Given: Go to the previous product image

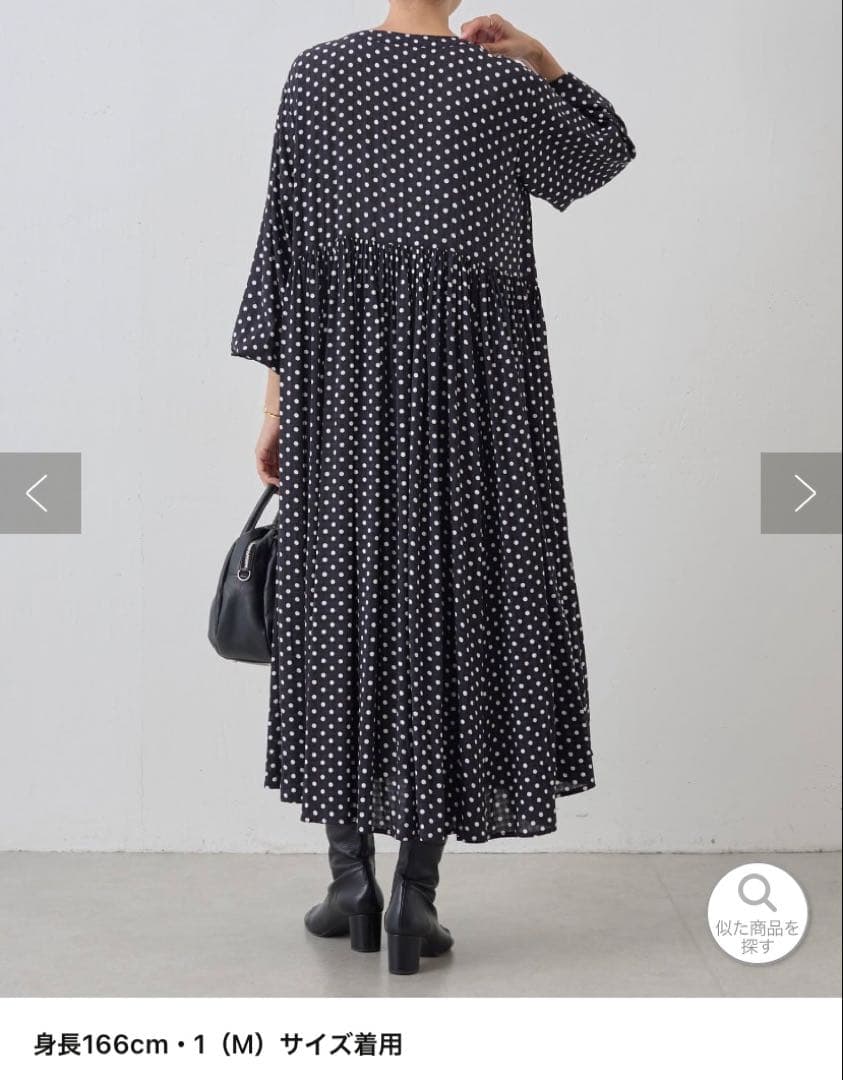Looking at the screenshot, I should pos(40,493).
